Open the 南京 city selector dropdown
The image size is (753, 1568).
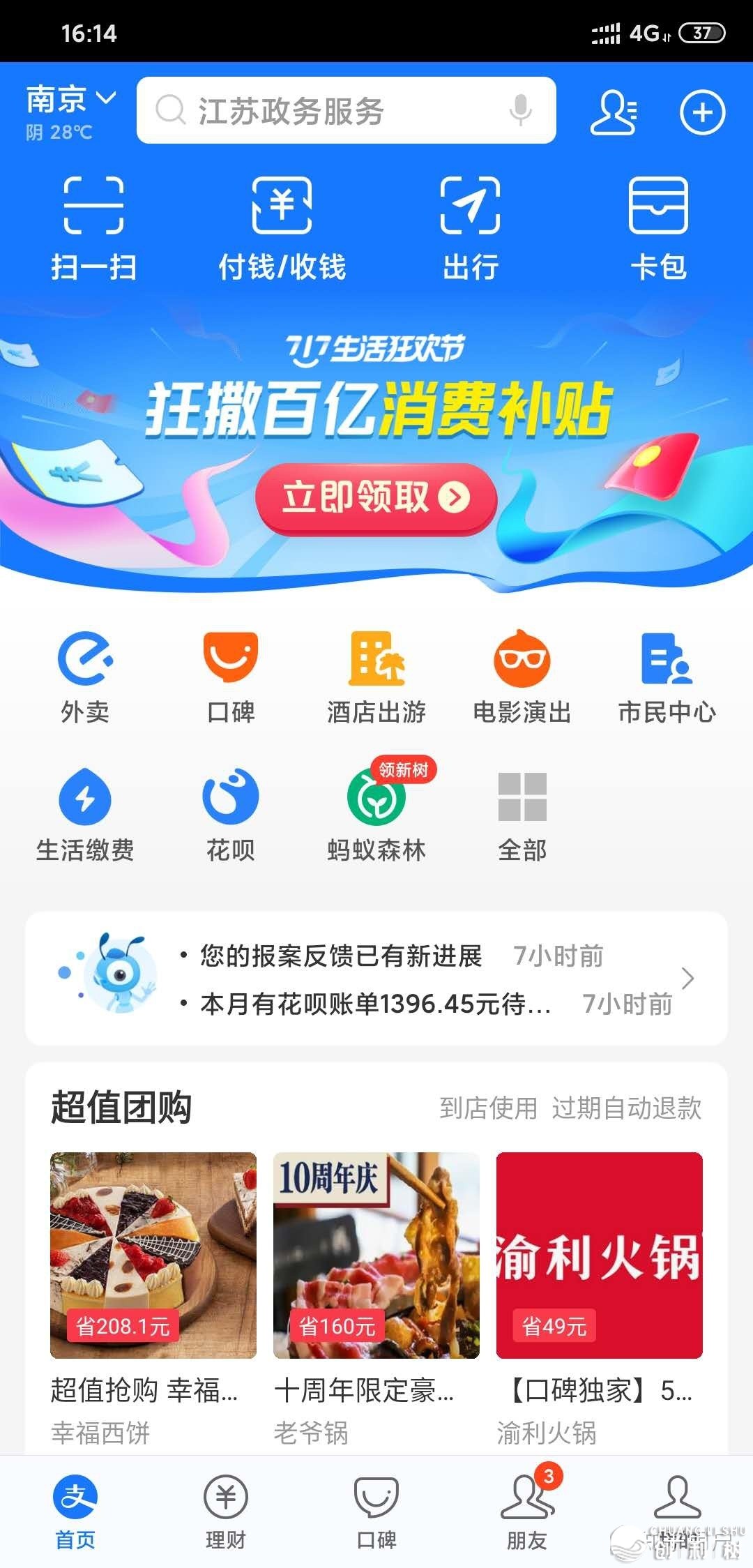[x=70, y=100]
